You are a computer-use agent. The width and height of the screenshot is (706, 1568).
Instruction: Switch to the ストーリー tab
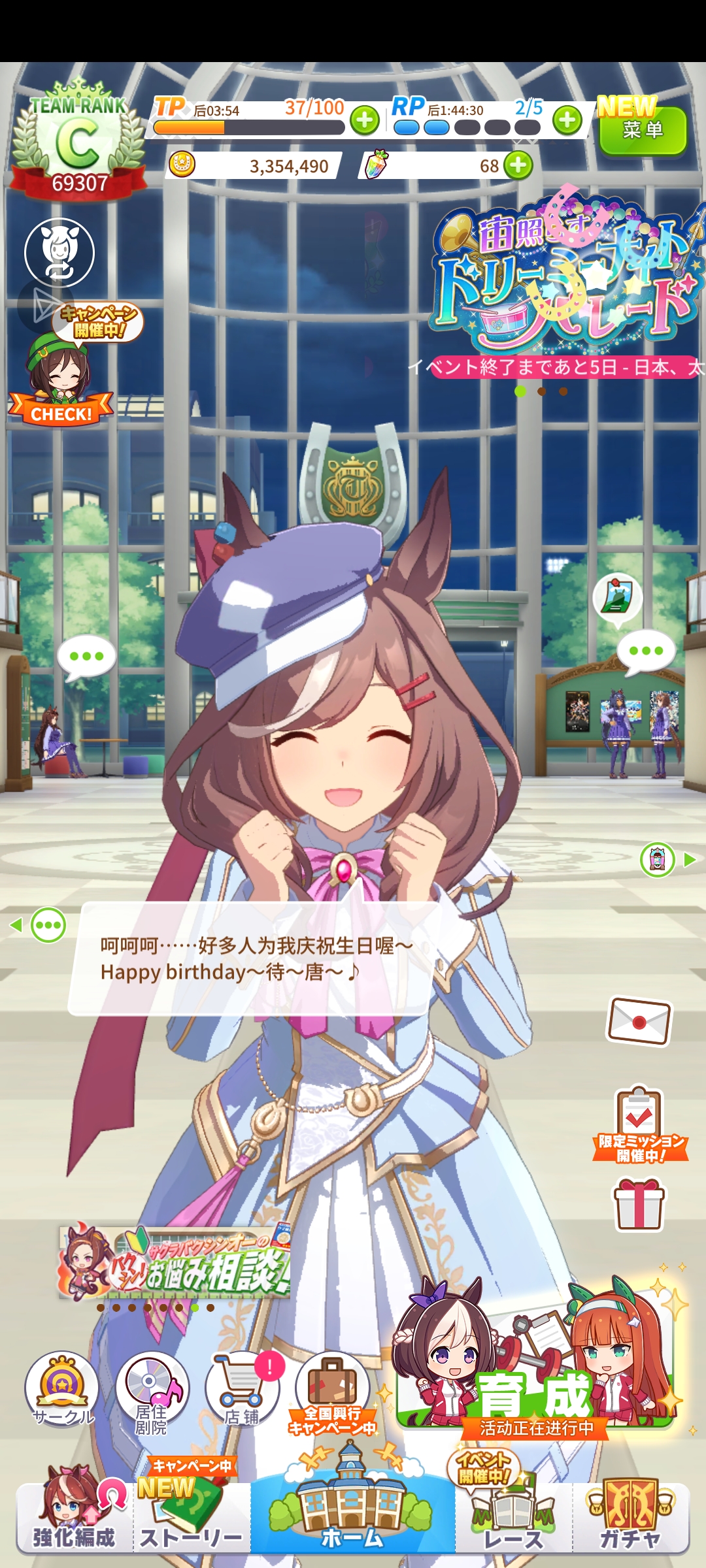point(191,1522)
